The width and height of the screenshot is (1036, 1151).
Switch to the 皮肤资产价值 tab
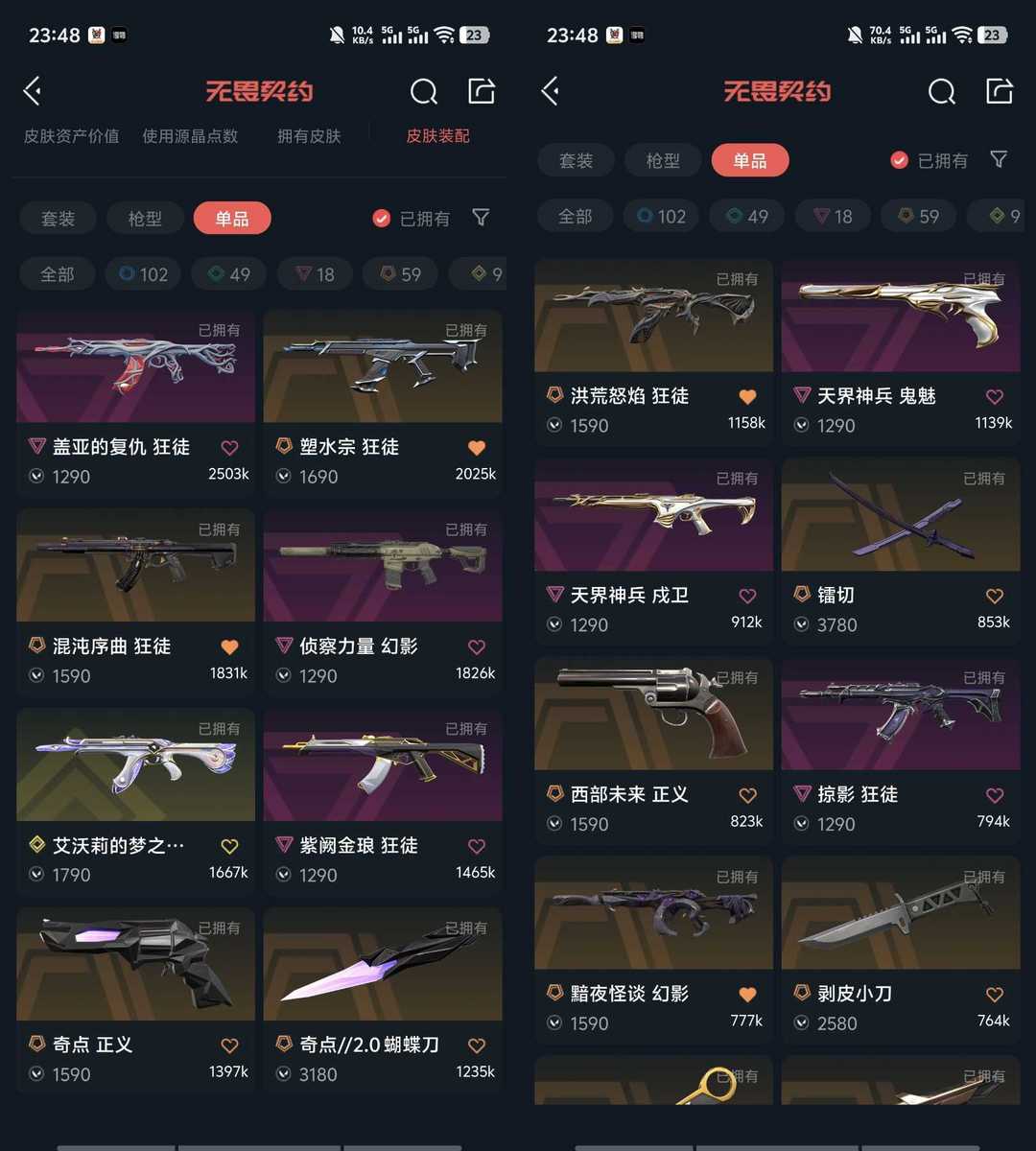(x=72, y=136)
